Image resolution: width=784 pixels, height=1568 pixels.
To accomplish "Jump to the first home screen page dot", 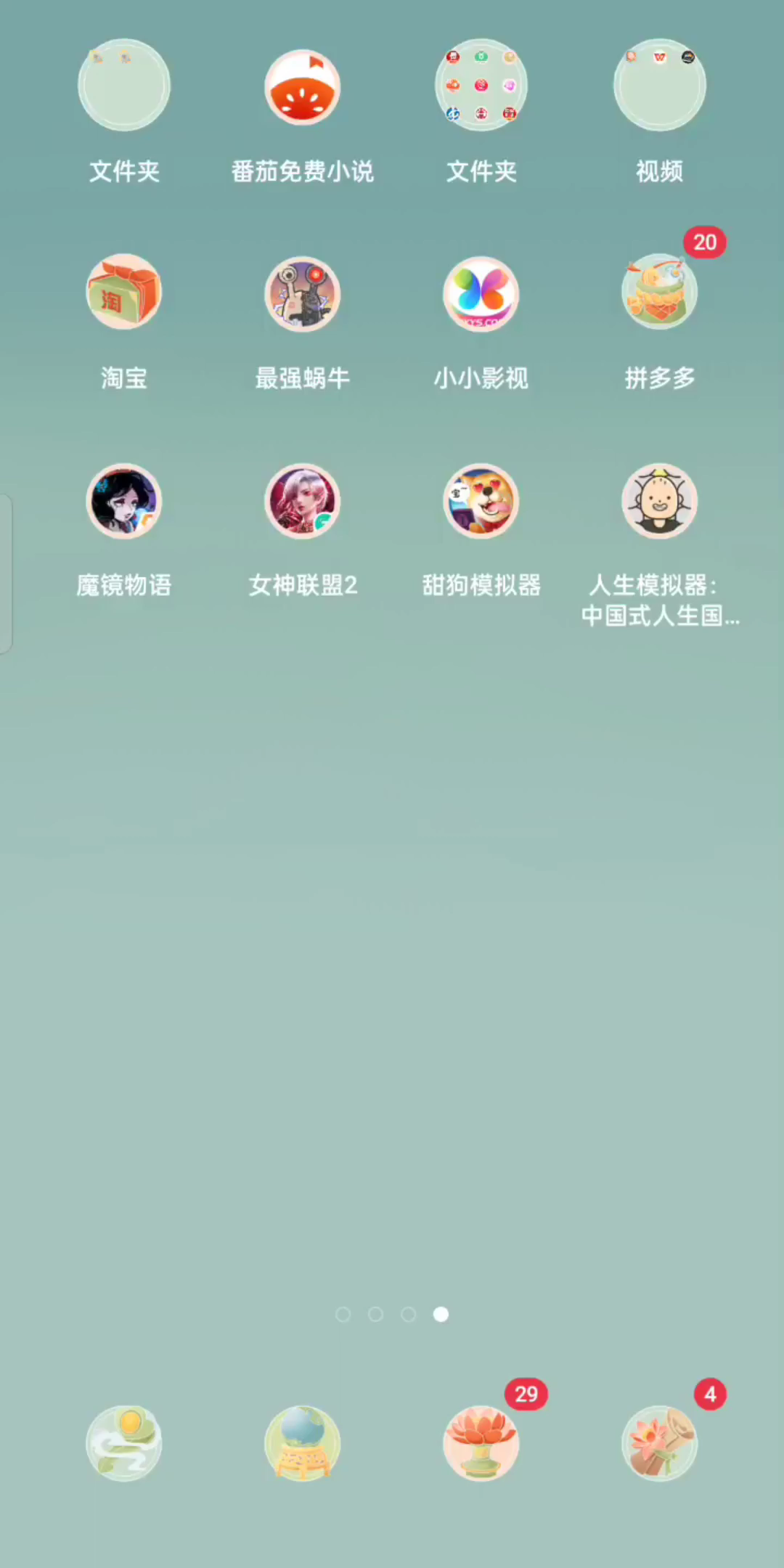I will click(x=343, y=1314).
